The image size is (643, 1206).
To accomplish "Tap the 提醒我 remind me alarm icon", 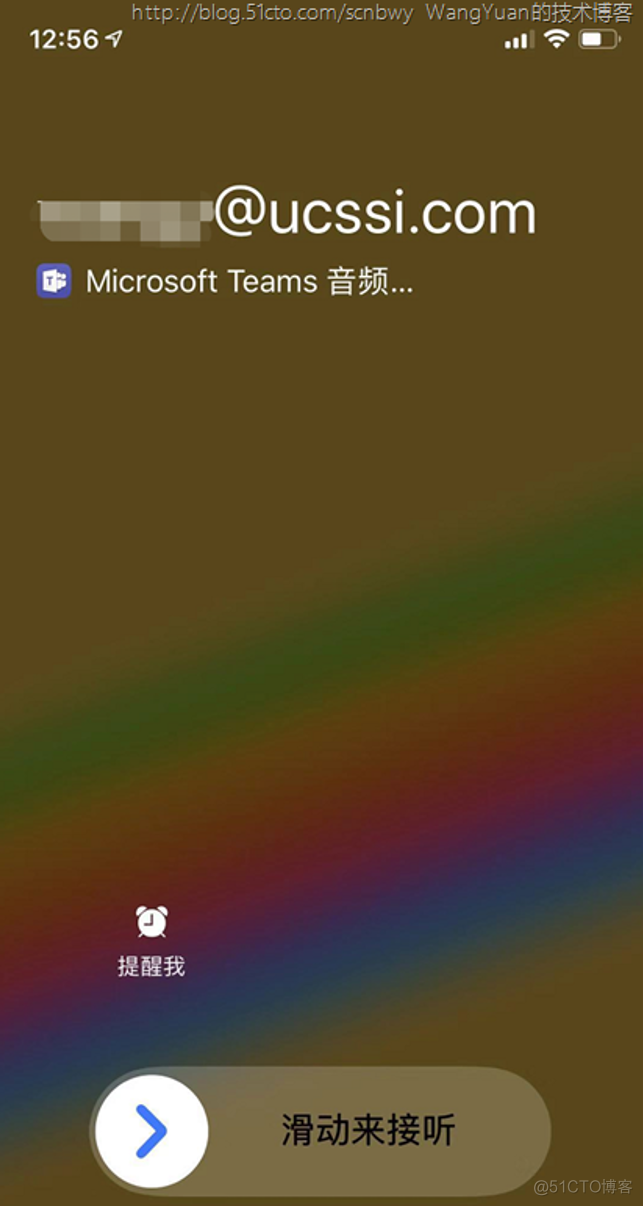I will pos(152,921).
